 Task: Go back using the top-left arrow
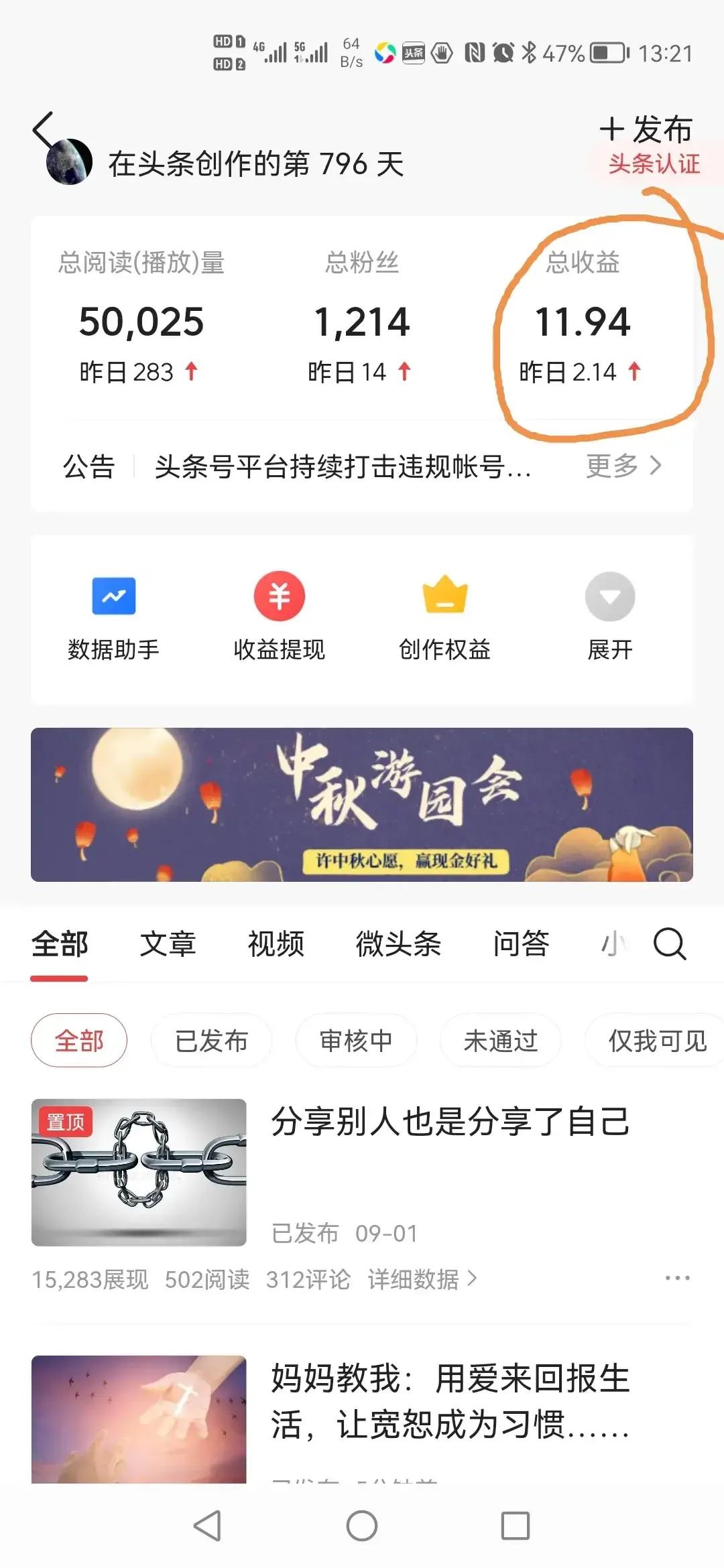coord(44,129)
